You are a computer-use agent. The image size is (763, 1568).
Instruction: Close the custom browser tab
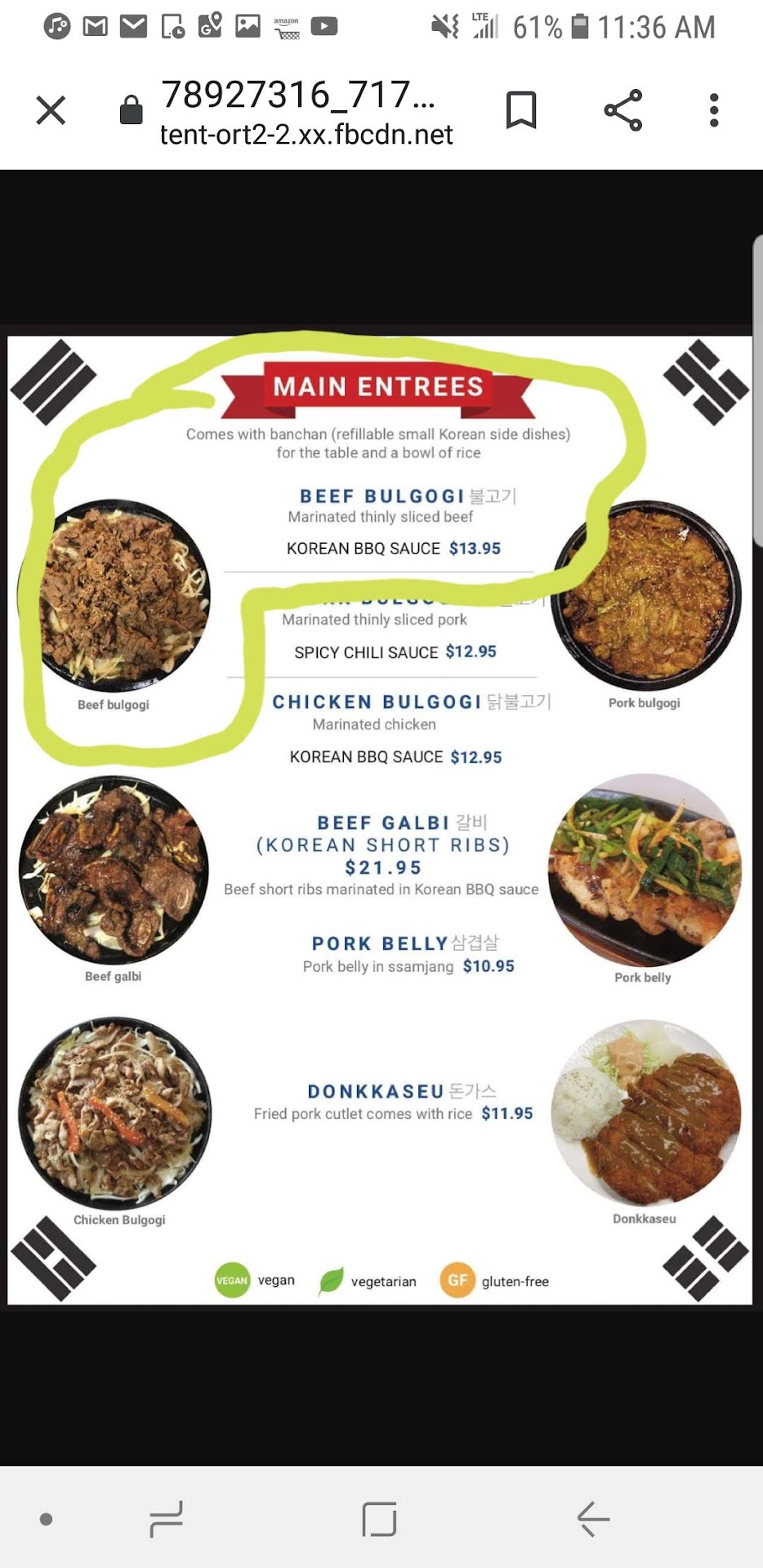tap(51, 110)
